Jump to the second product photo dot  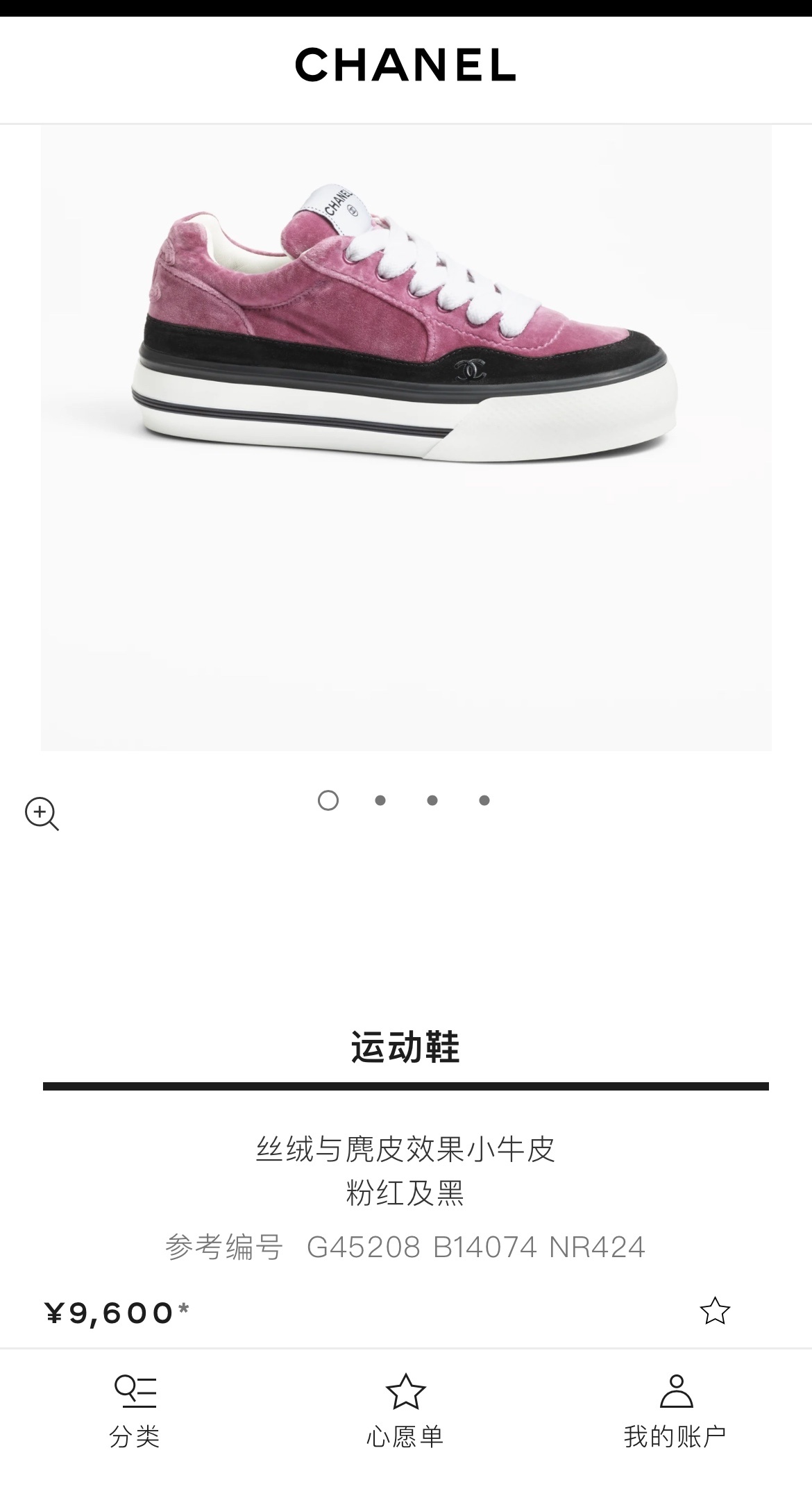coord(380,800)
